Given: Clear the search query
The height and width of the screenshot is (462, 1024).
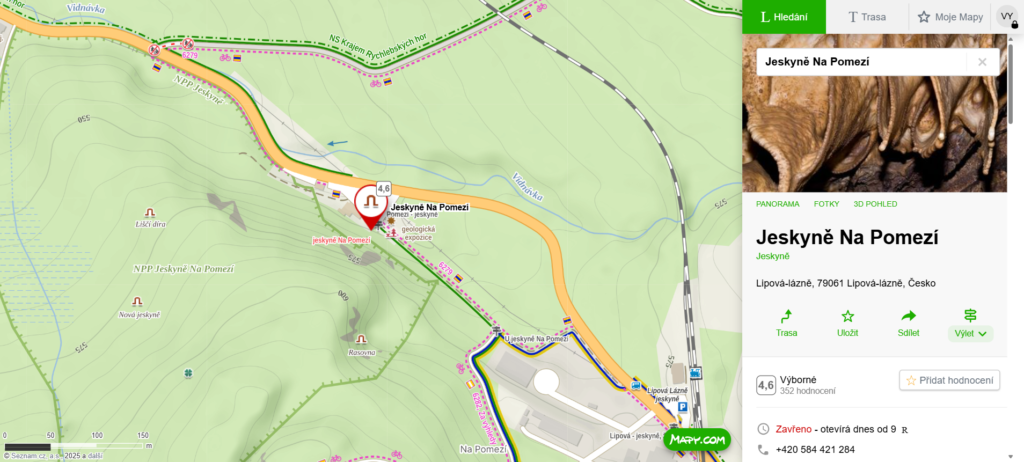Looking at the screenshot, I should (982, 62).
